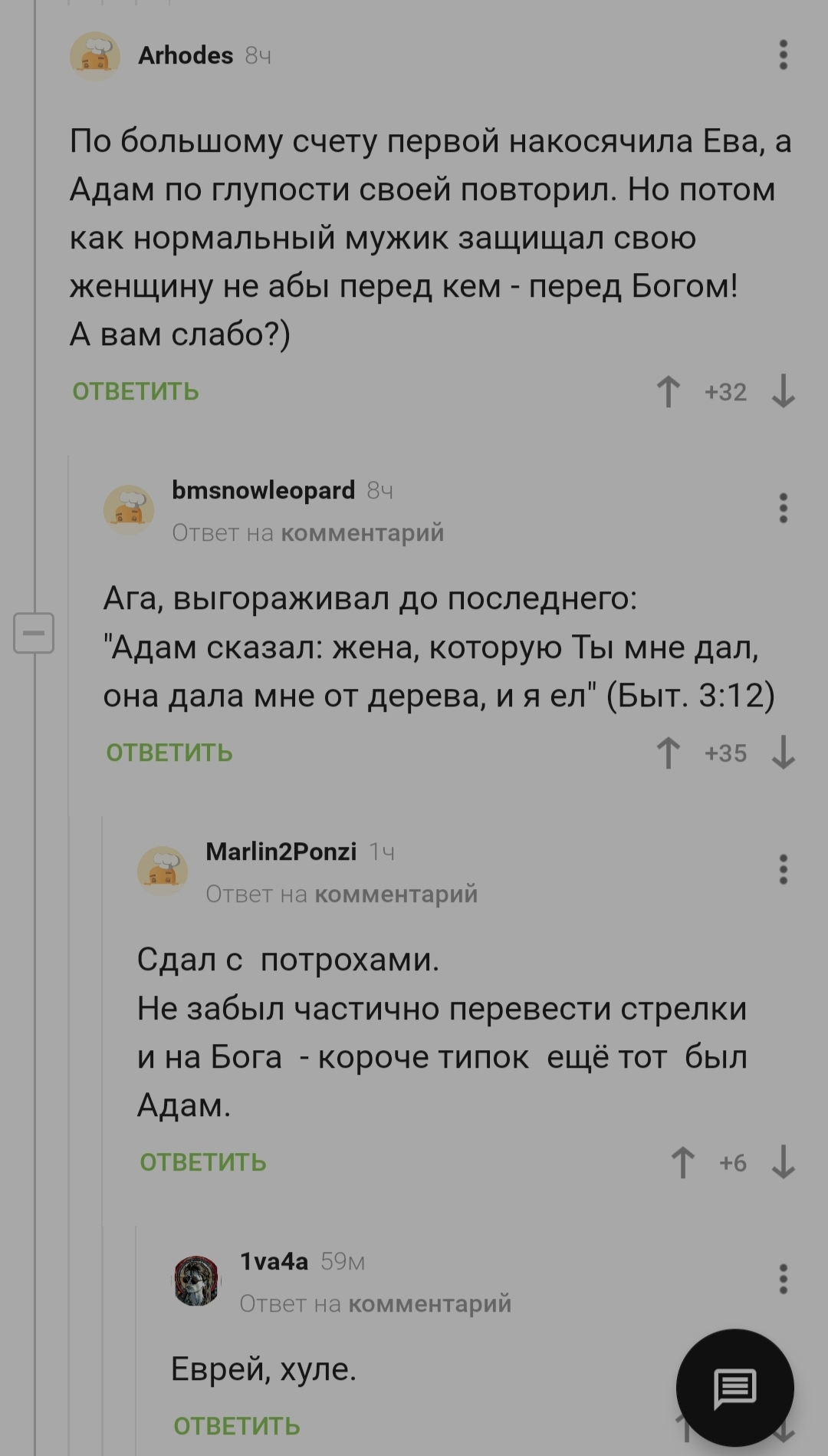Open overflow menu on Arhodes' comment

pos(783,55)
